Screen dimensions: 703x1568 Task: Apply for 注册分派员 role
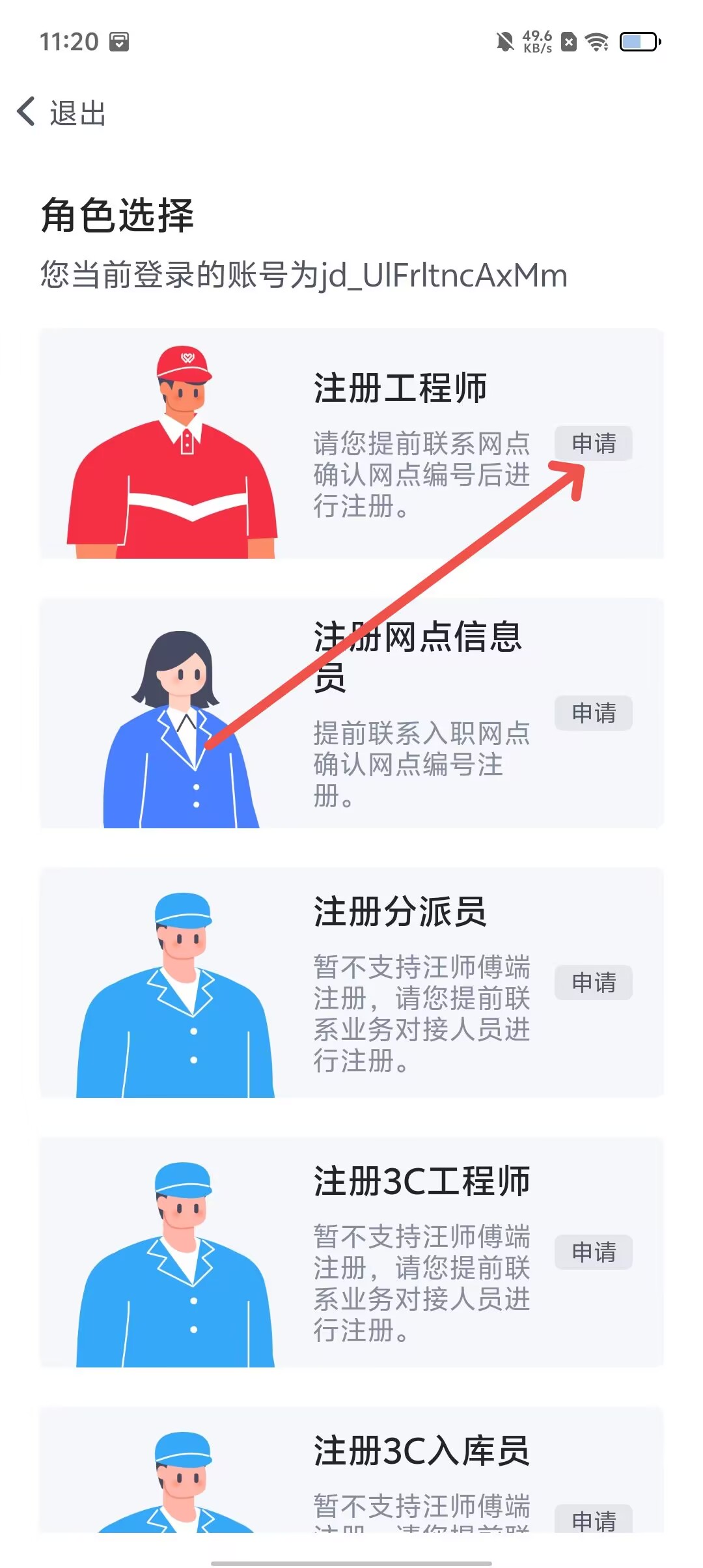coord(593,983)
